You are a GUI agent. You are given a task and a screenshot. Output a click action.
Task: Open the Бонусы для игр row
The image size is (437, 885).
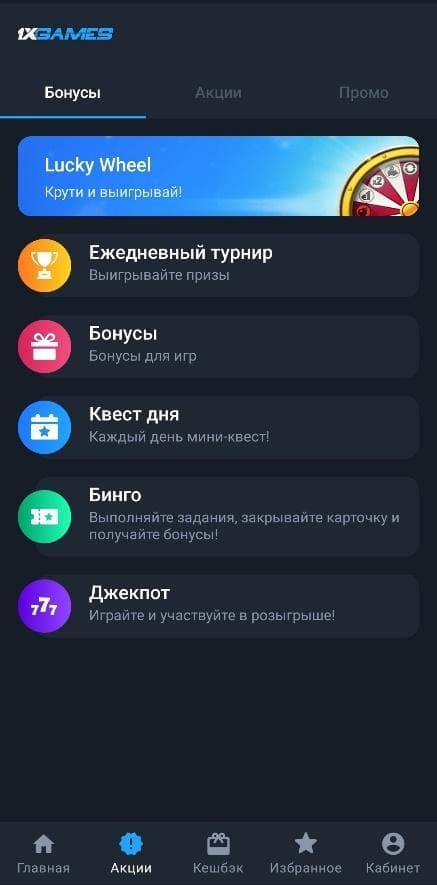tap(218, 347)
